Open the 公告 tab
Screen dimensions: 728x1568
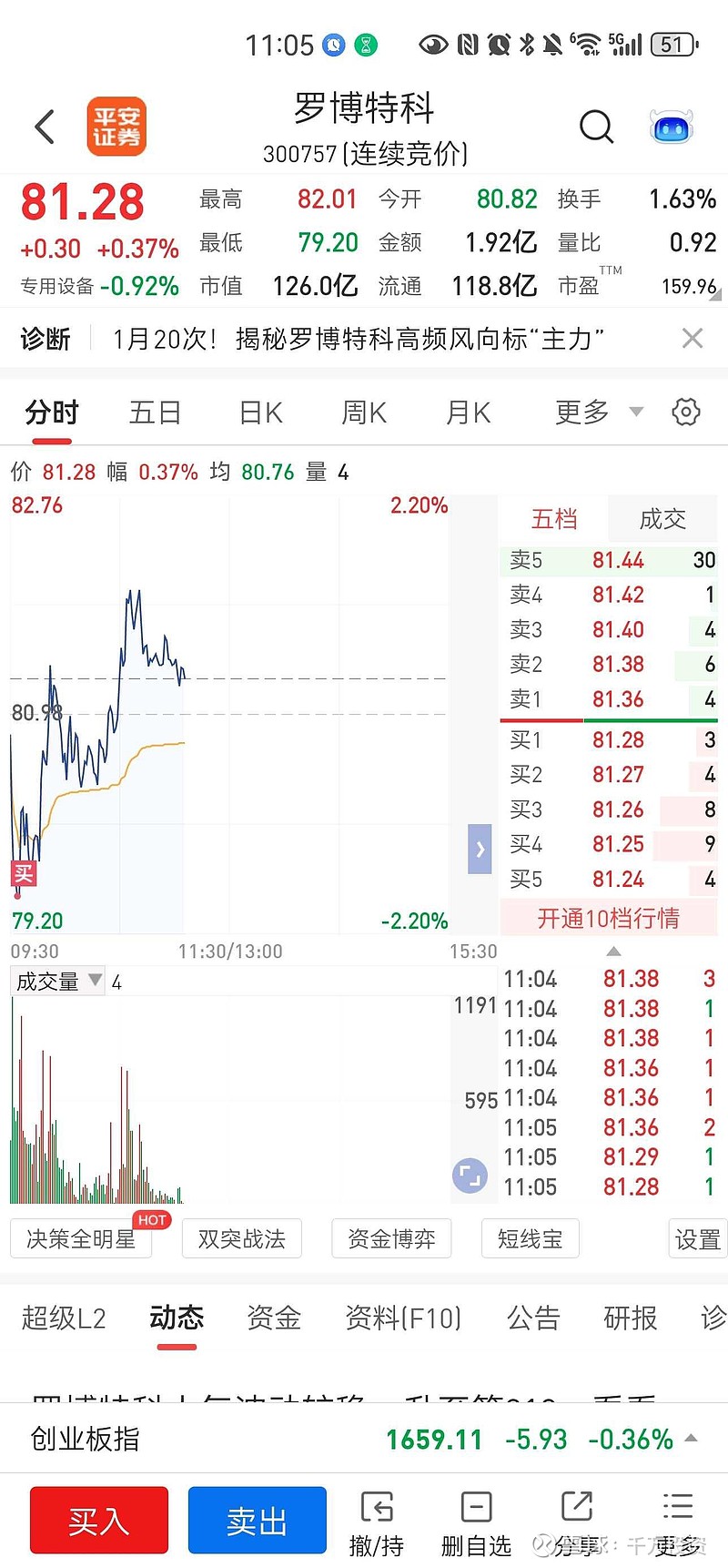(533, 1318)
